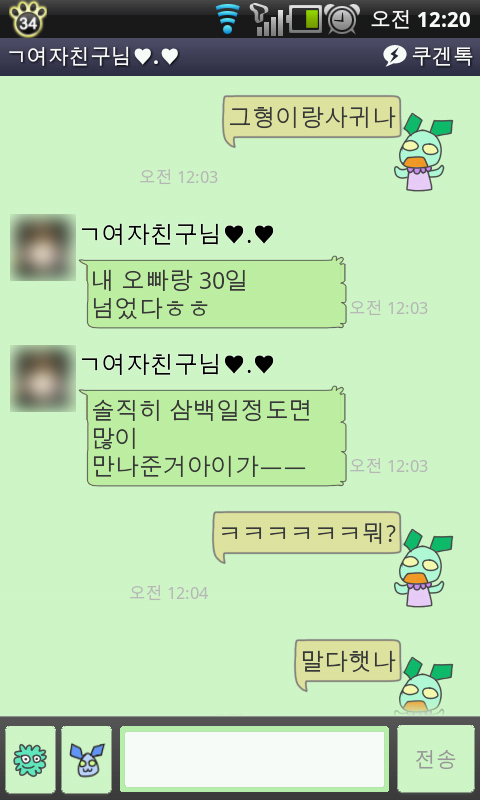Open the green monster emoticon picker
This screenshot has height=800, width=480.
pos(31,759)
